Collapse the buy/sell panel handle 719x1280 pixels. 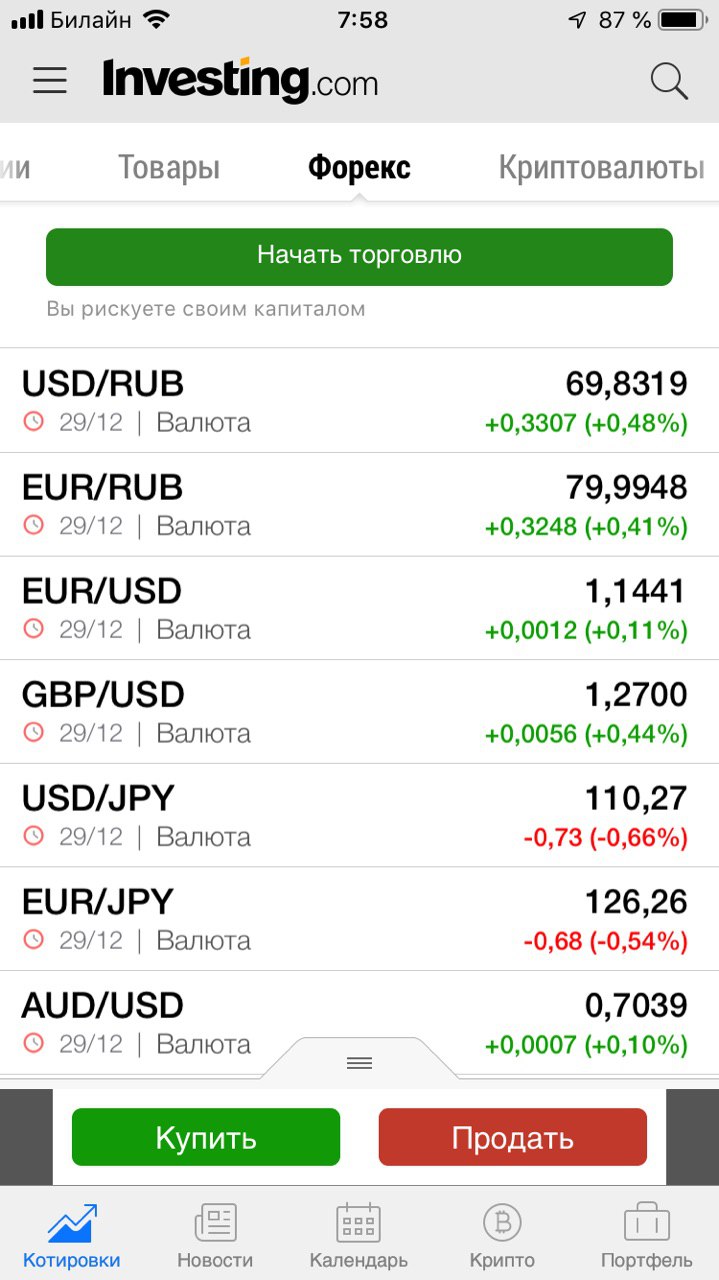click(x=359, y=1062)
